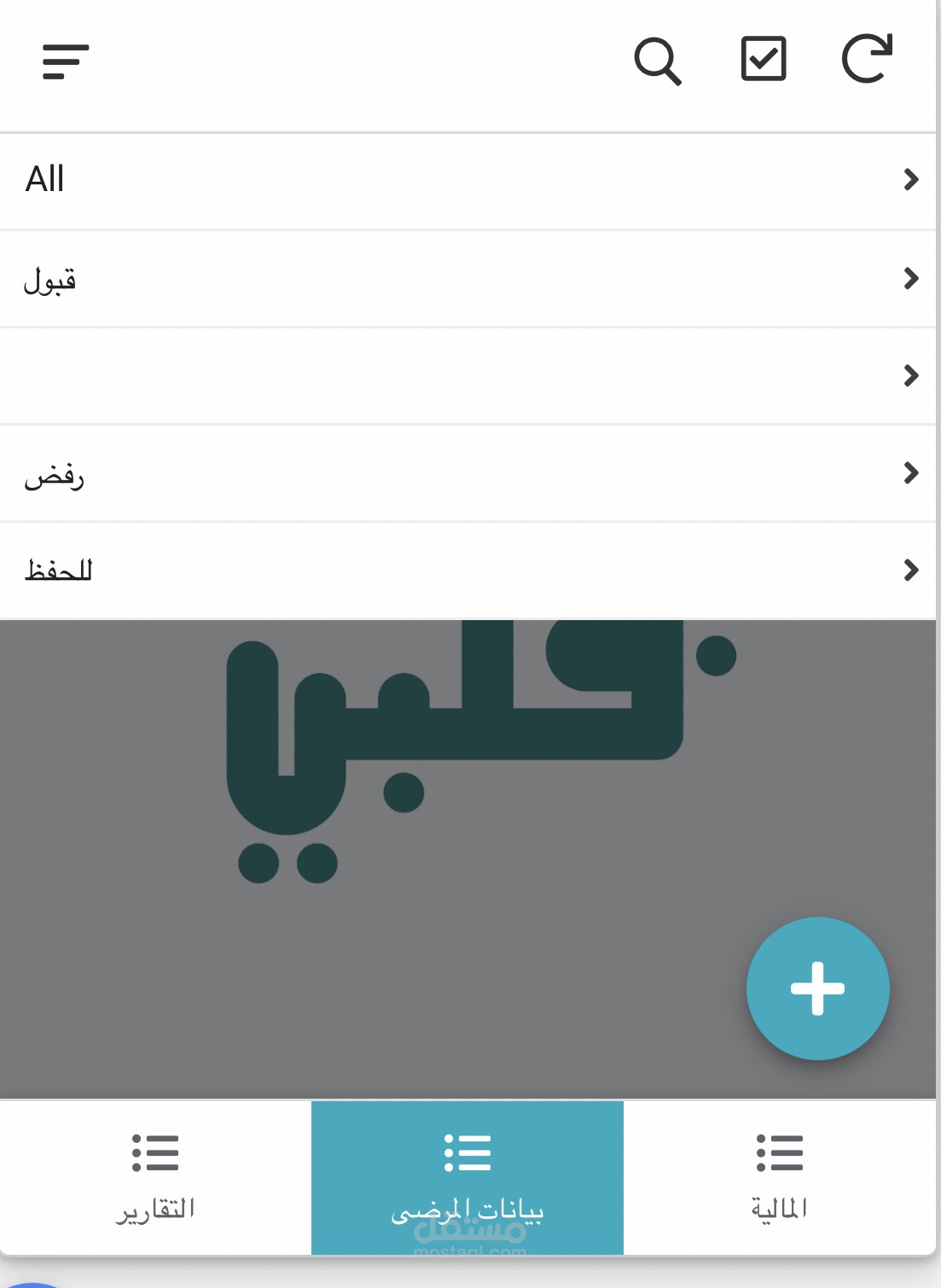Tap the checkbox selection icon
Viewport: 941px width, 1288px height.
pyautogui.click(x=763, y=59)
